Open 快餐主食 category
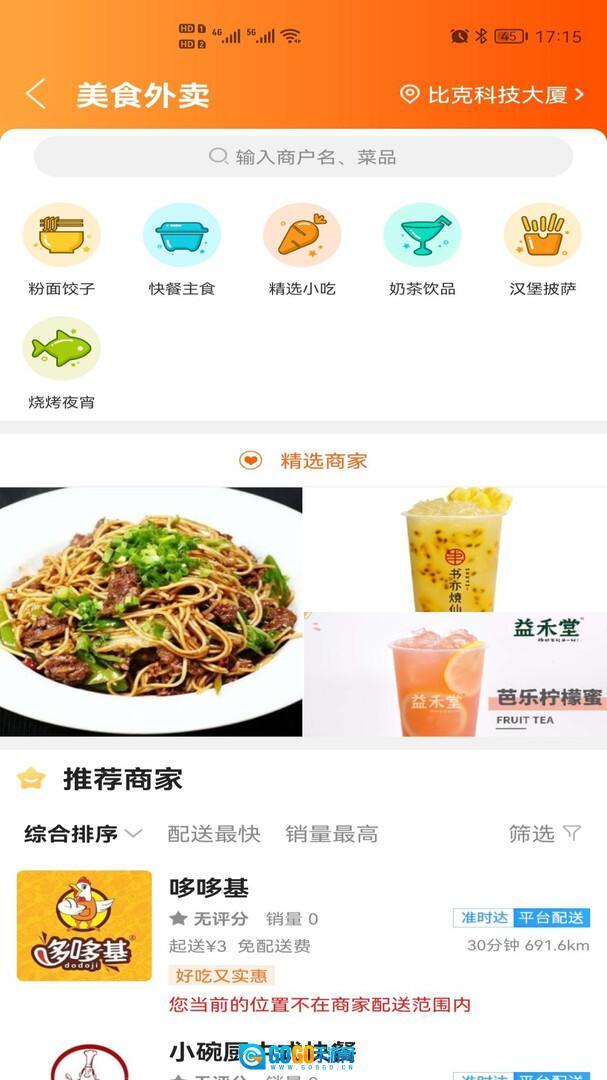The height and width of the screenshot is (1080, 607). 182,249
